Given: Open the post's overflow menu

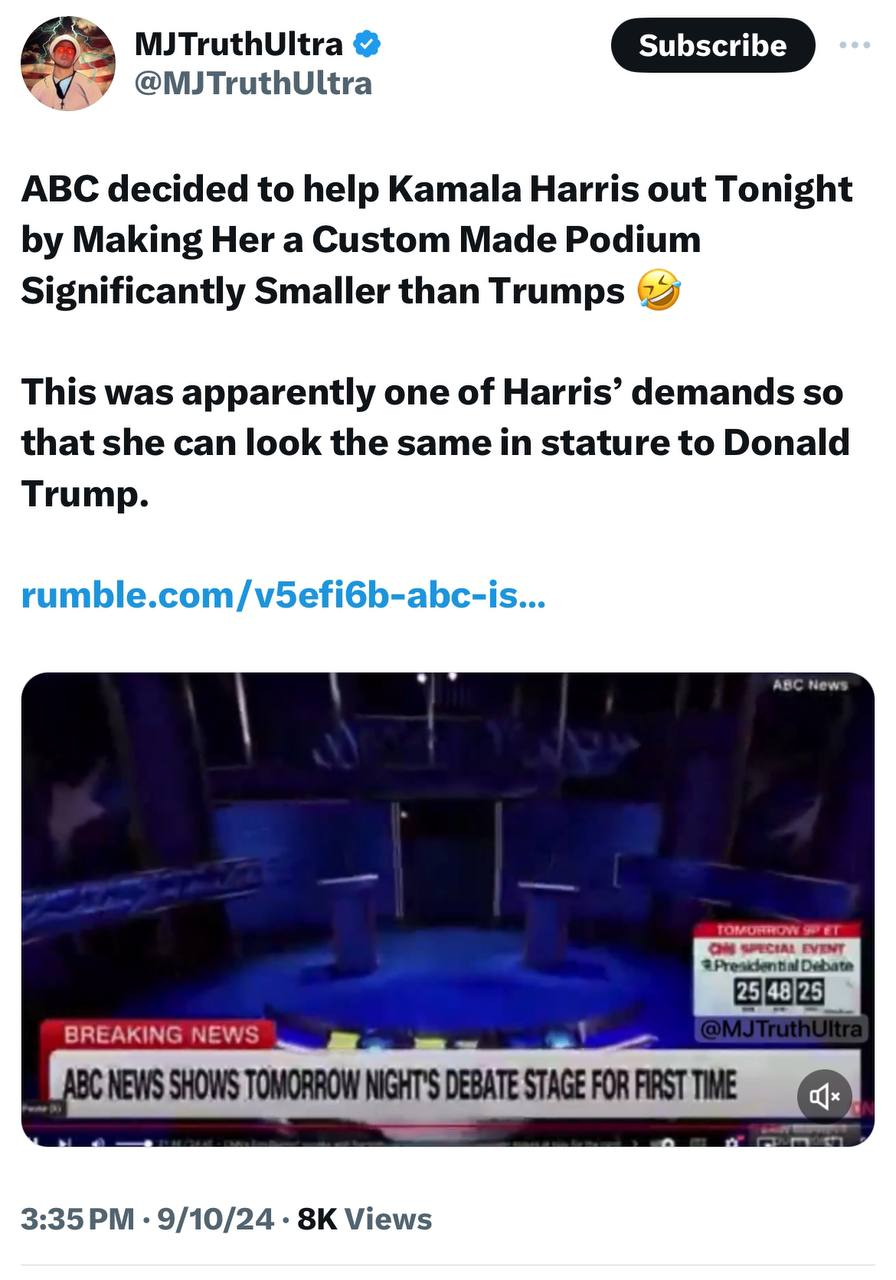Looking at the screenshot, I should tap(855, 46).
